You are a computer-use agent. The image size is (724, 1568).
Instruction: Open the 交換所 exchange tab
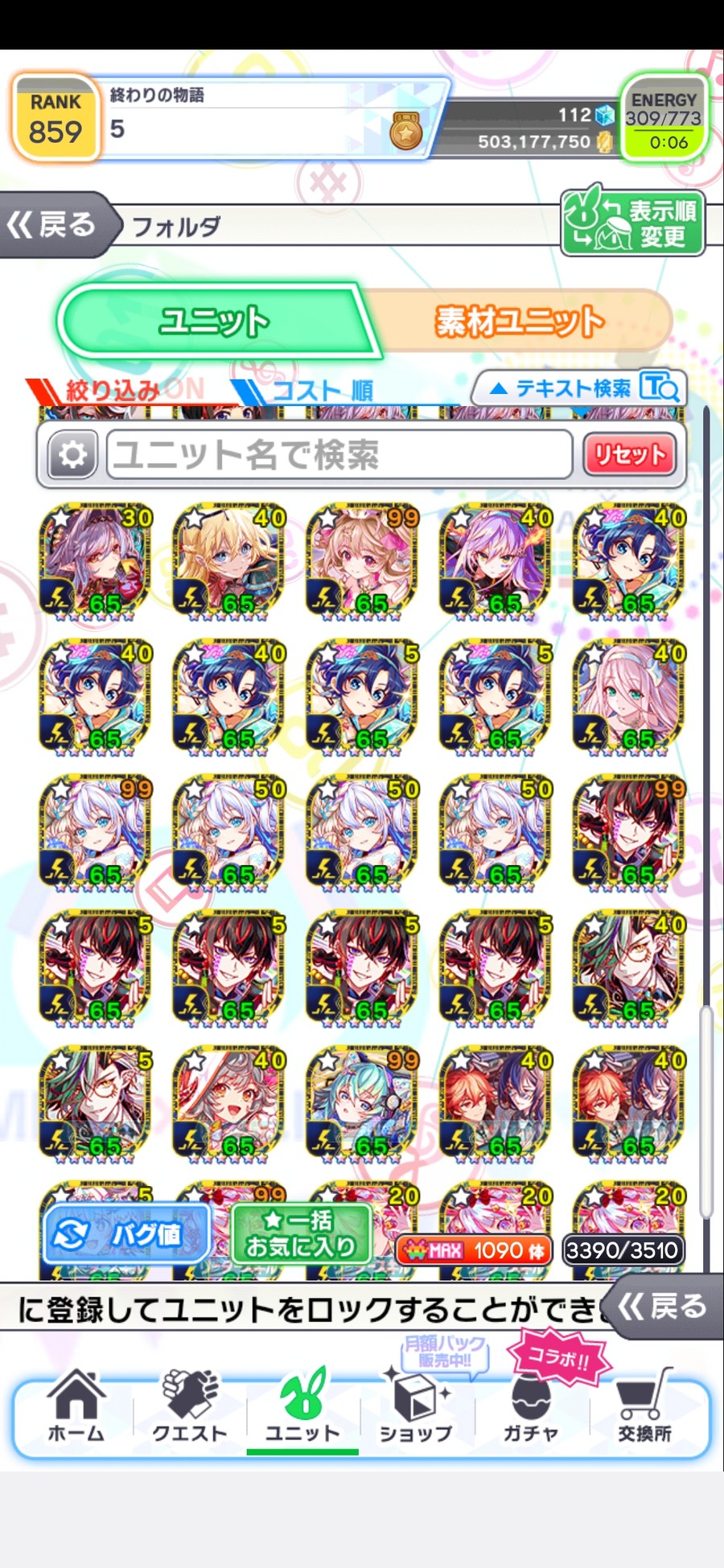coord(644,1407)
